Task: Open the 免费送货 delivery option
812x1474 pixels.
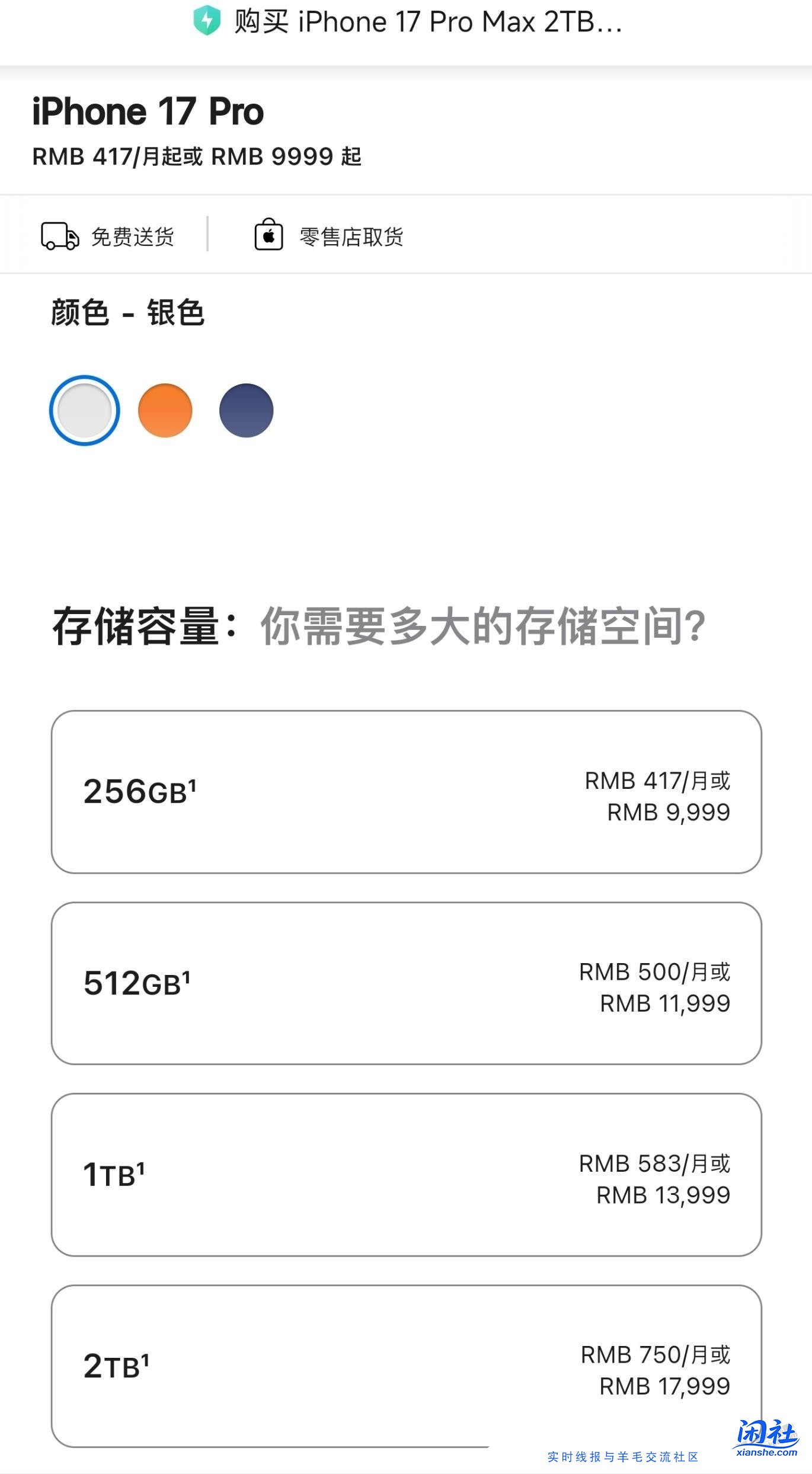Action: click(133, 236)
